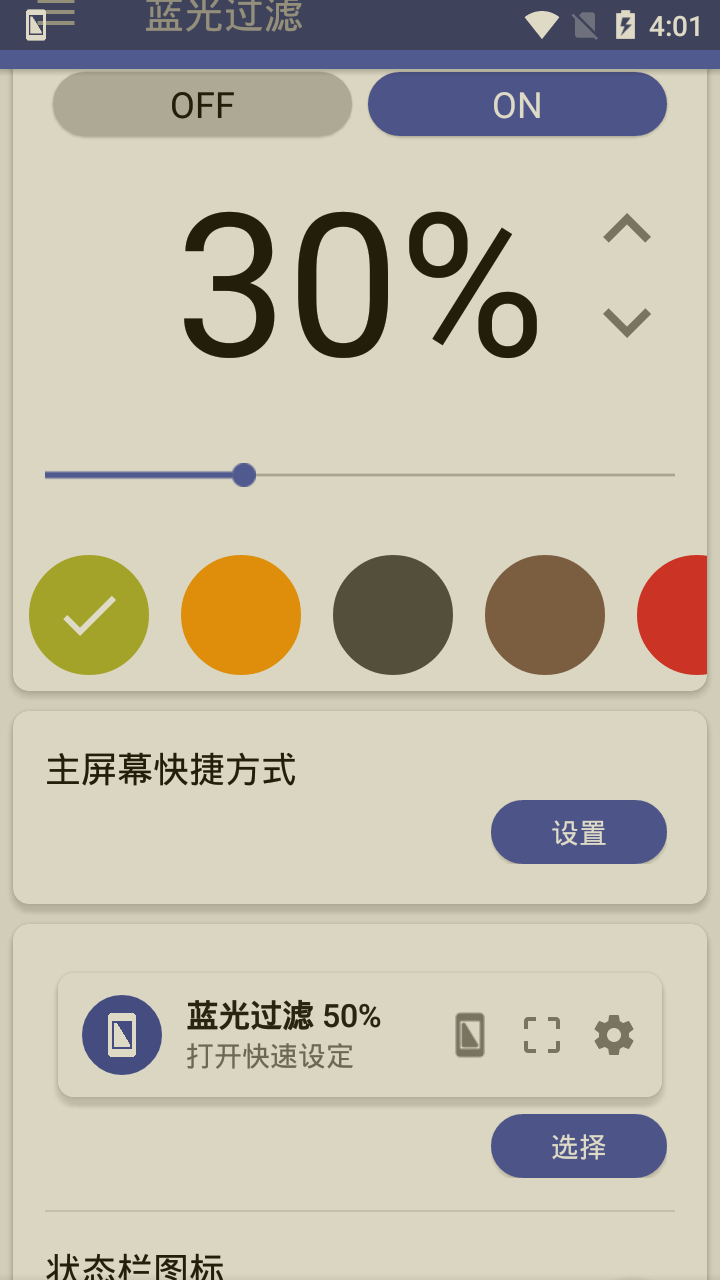Viewport: 720px width, 1280px height.
Task: Increase the percentage with the up arrow
Action: click(627, 229)
